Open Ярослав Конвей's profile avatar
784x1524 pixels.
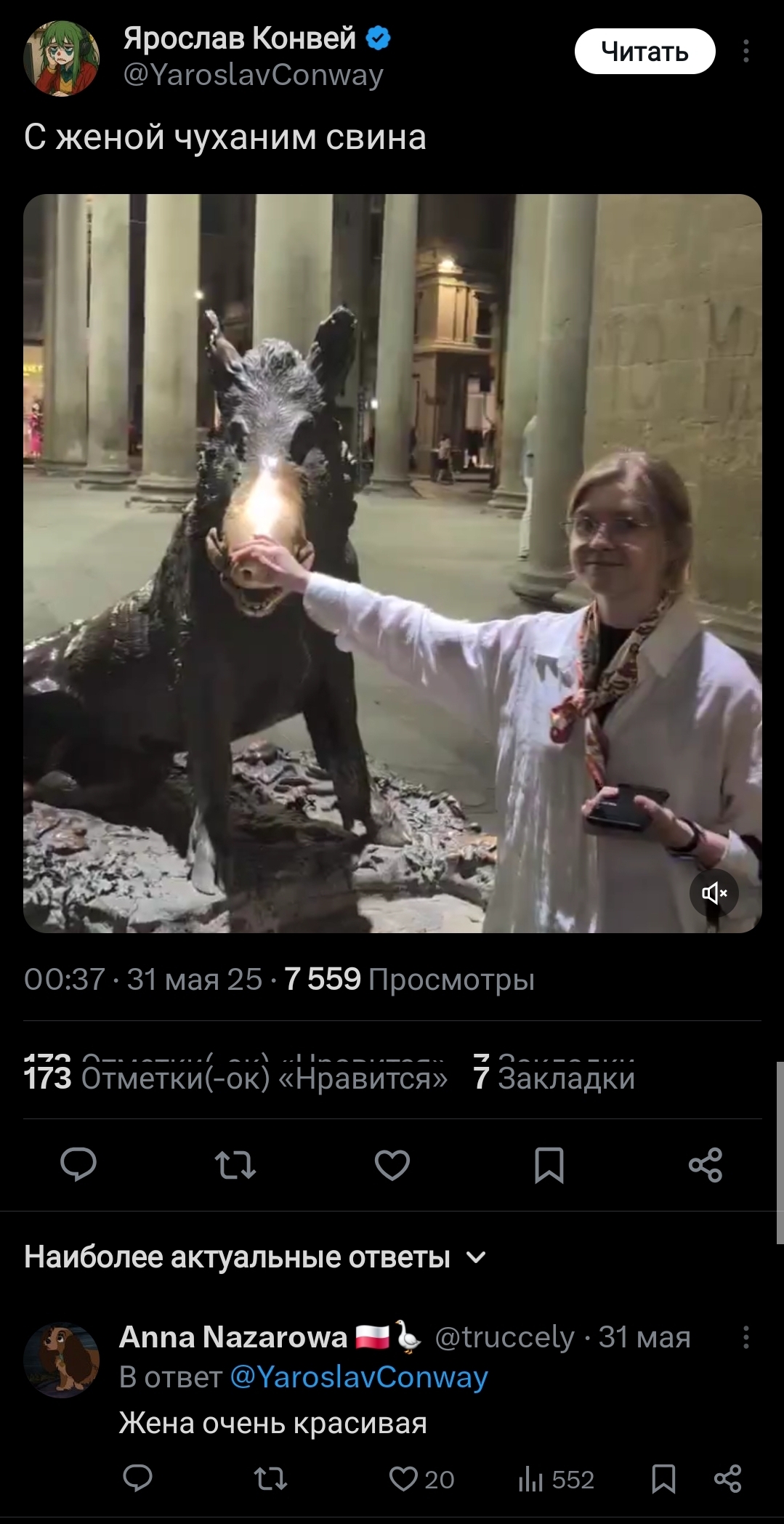tap(61, 58)
